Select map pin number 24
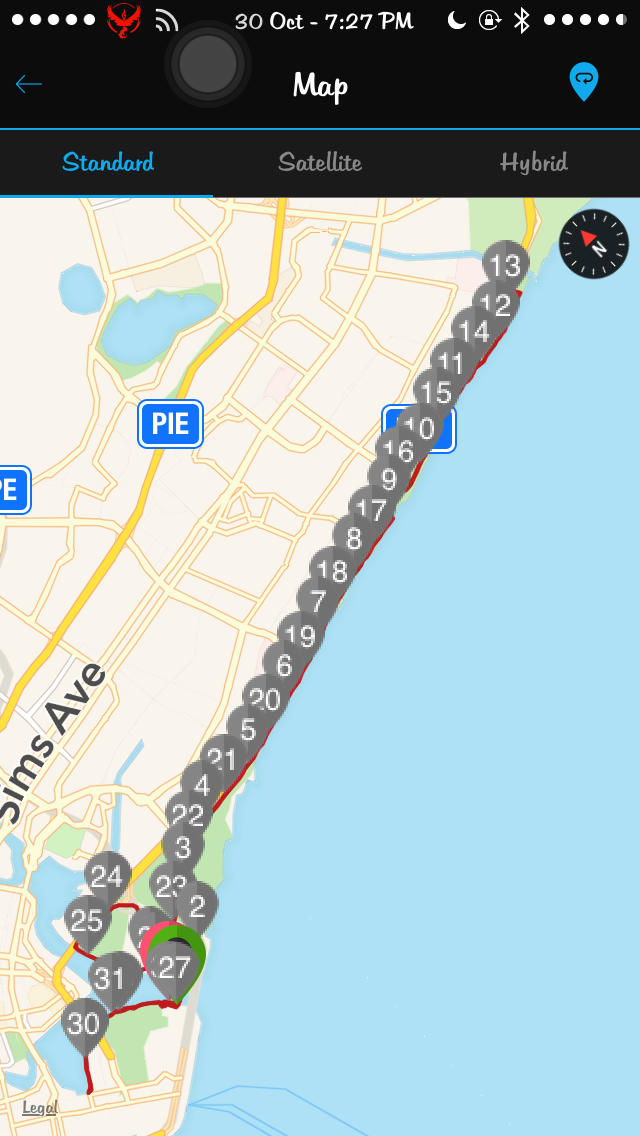Viewport: 640px width, 1136px height. click(x=107, y=876)
